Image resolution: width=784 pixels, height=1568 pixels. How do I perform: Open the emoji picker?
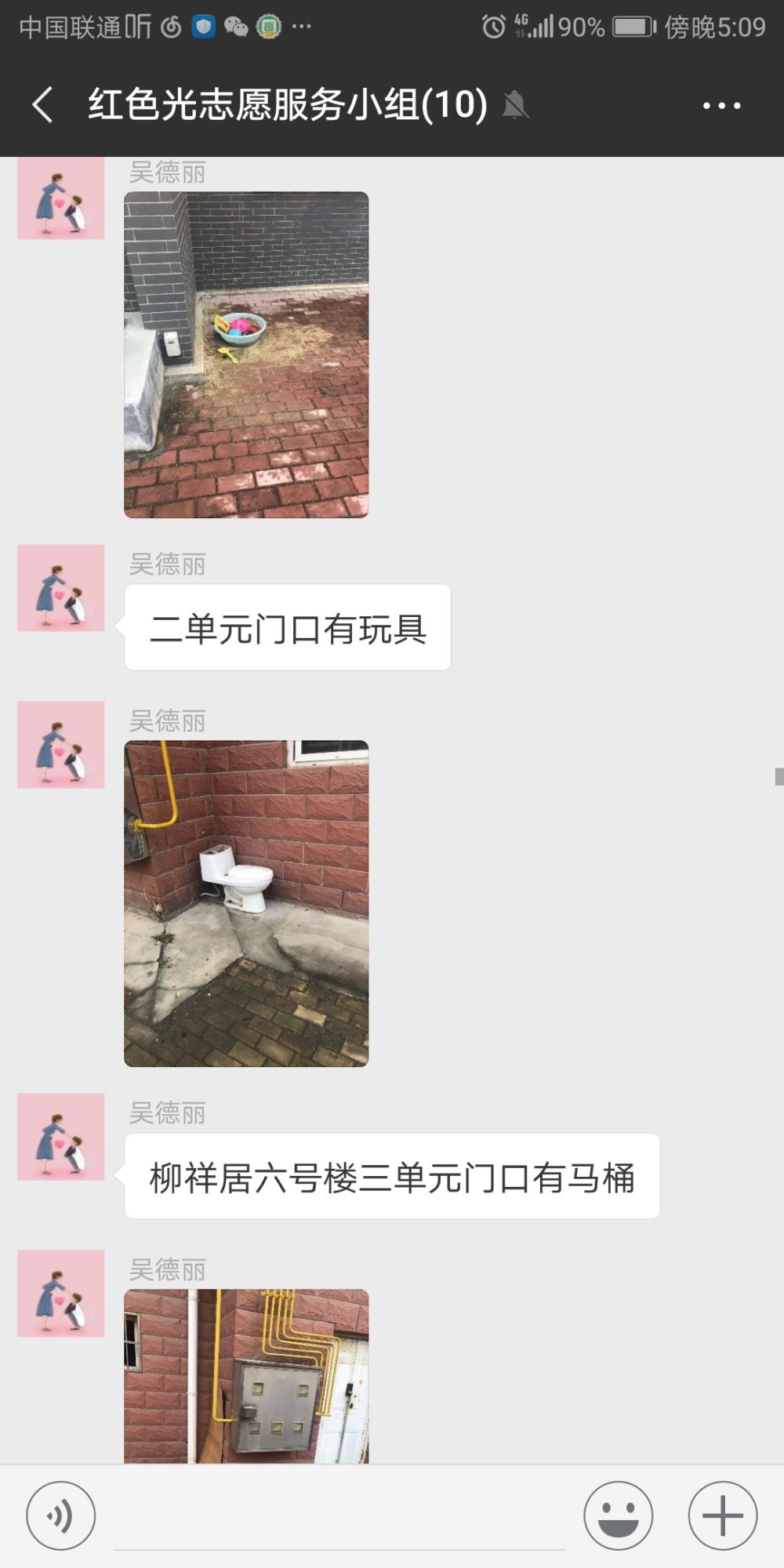point(619,1515)
